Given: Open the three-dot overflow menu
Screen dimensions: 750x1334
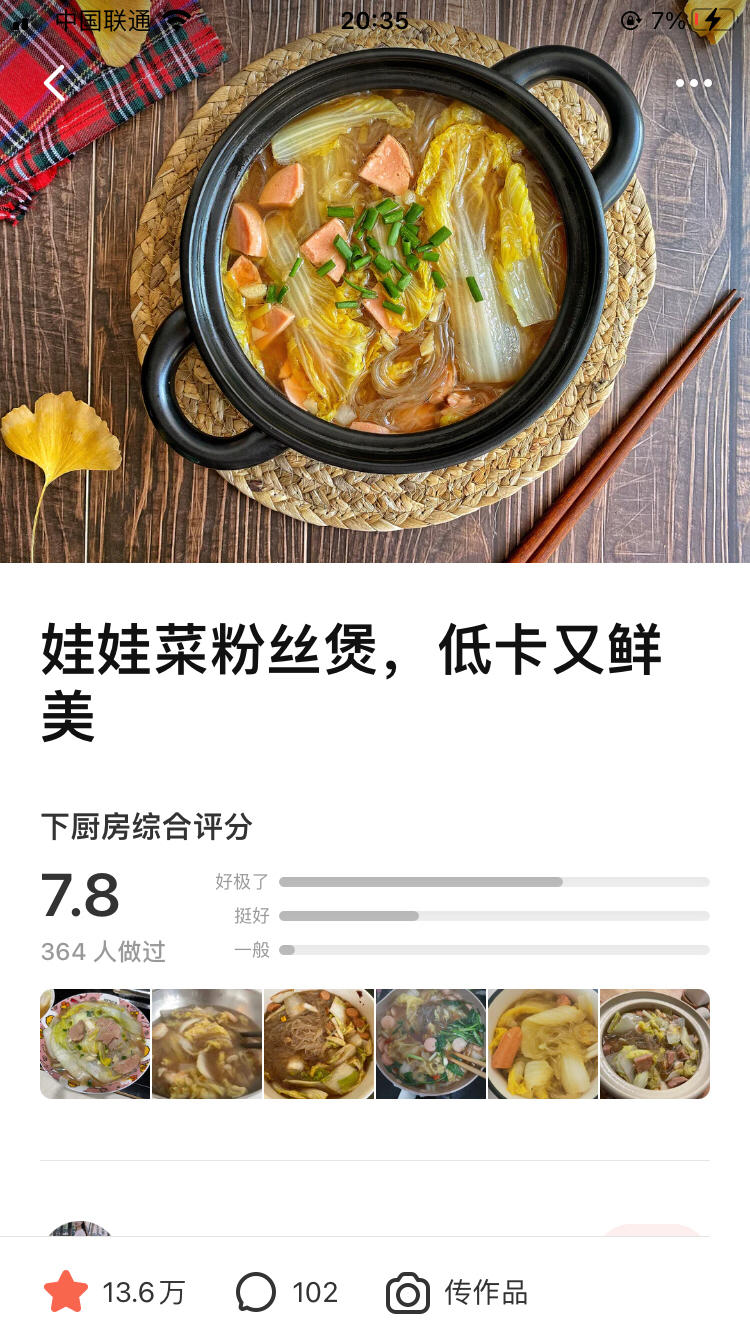Looking at the screenshot, I should (693, 83).
